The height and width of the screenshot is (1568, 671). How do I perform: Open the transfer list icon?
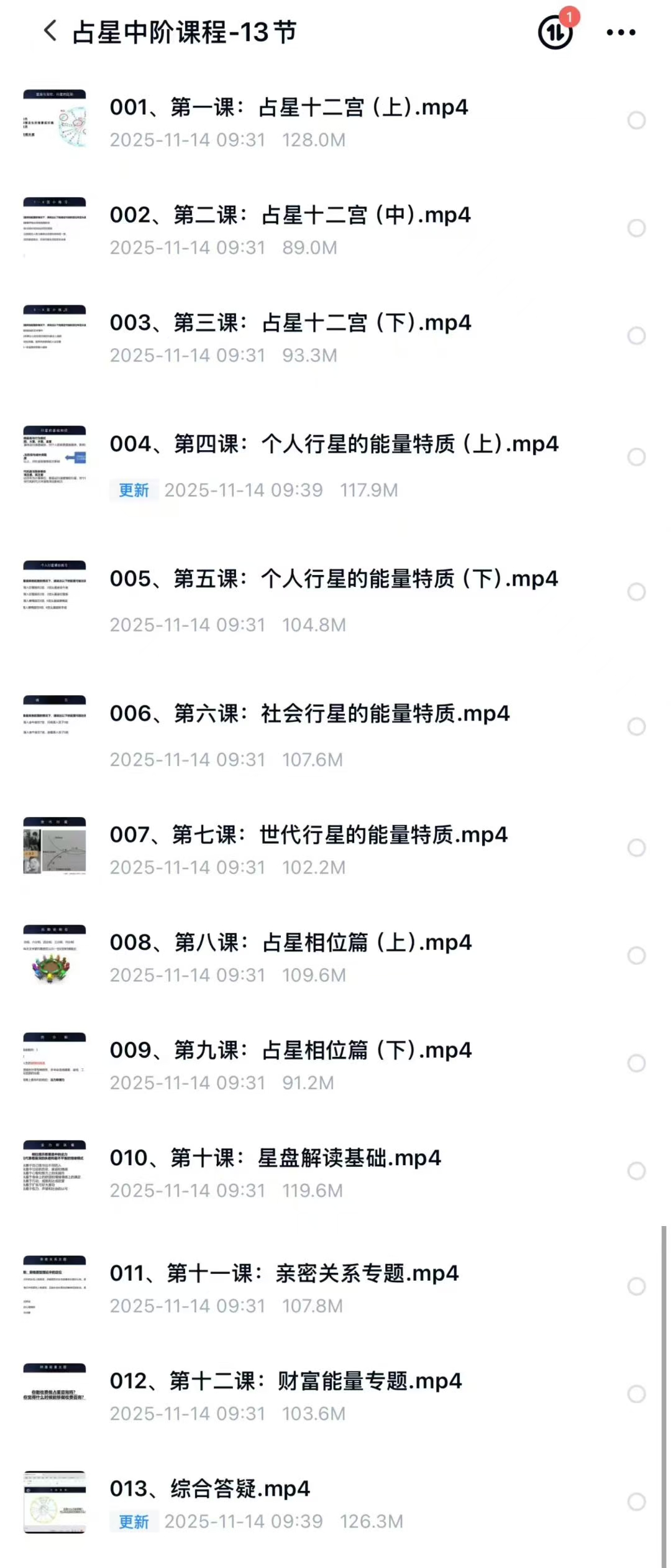coord(555,32)
